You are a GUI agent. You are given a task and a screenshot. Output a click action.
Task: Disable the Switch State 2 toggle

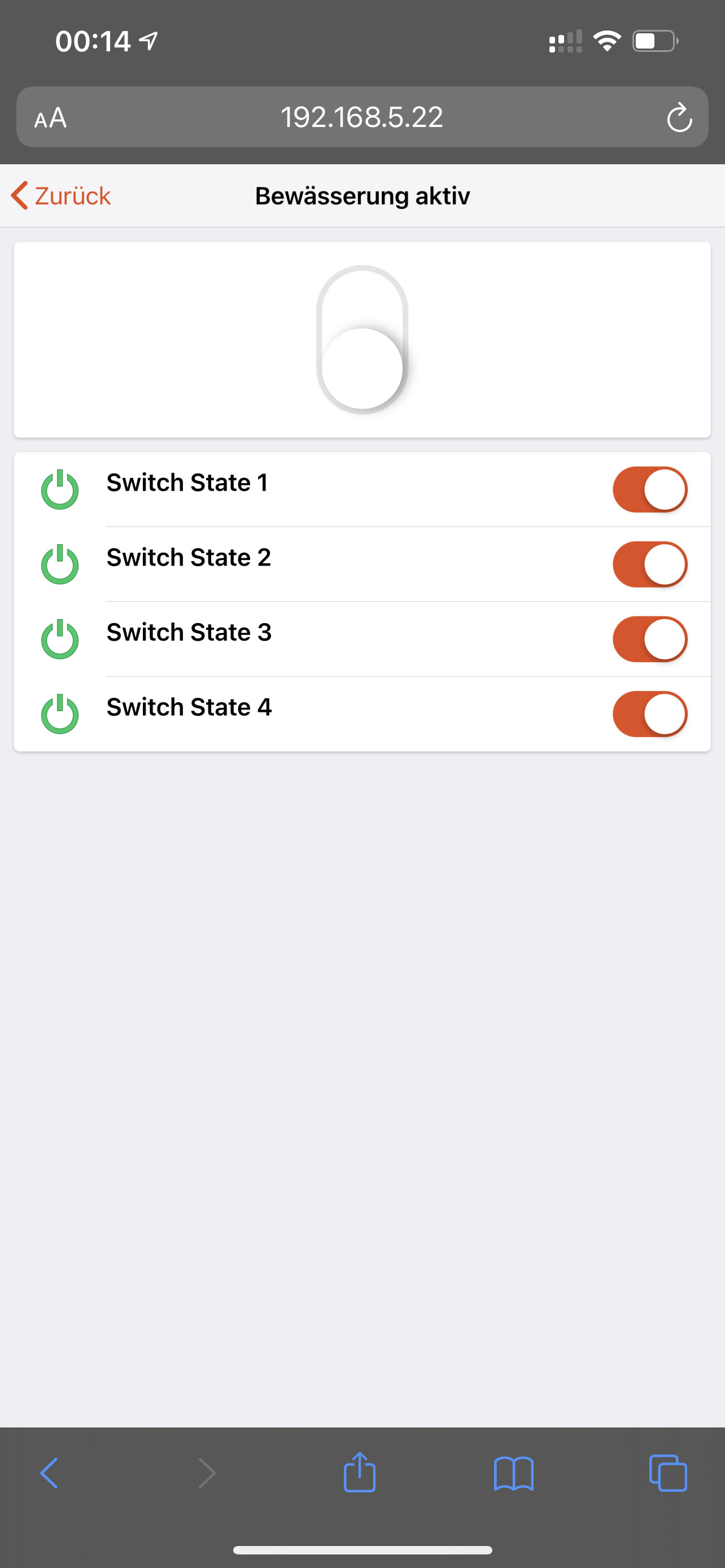pyautogui.click(x=649, y=564)
